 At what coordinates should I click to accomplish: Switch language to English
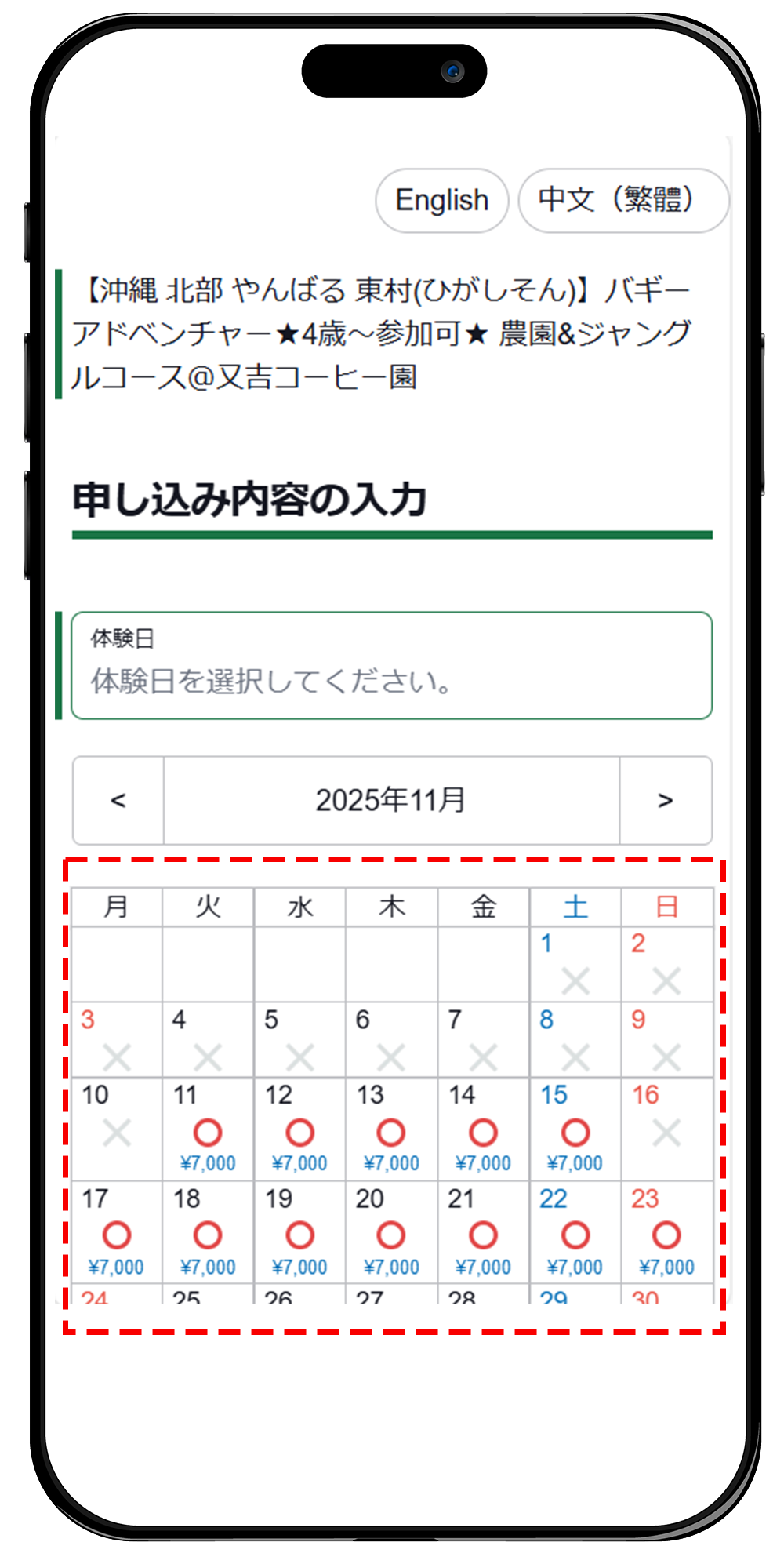click(442, 201)
